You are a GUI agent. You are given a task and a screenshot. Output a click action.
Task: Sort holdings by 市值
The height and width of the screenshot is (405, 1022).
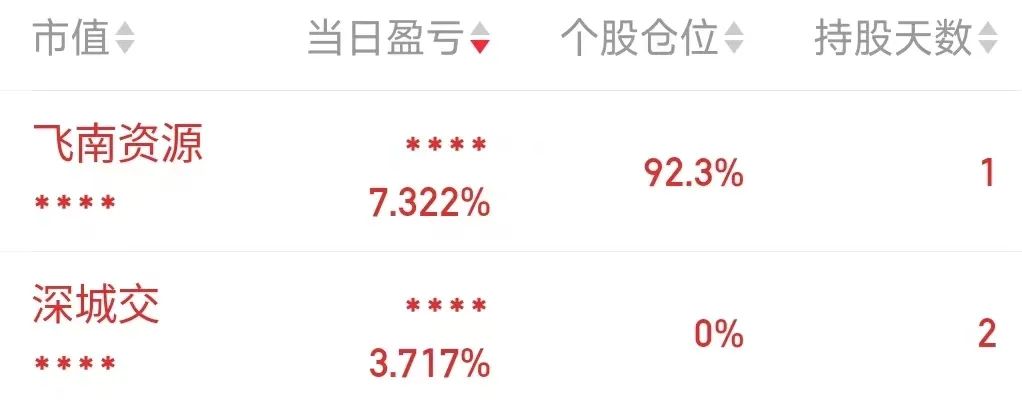click(84, 40)
